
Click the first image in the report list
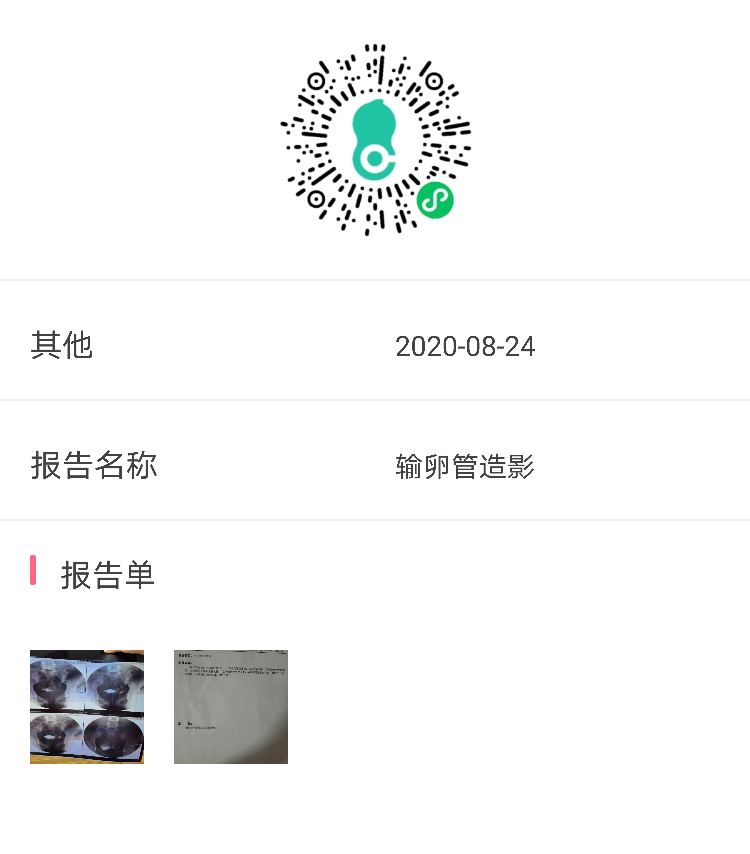point(87,706)
